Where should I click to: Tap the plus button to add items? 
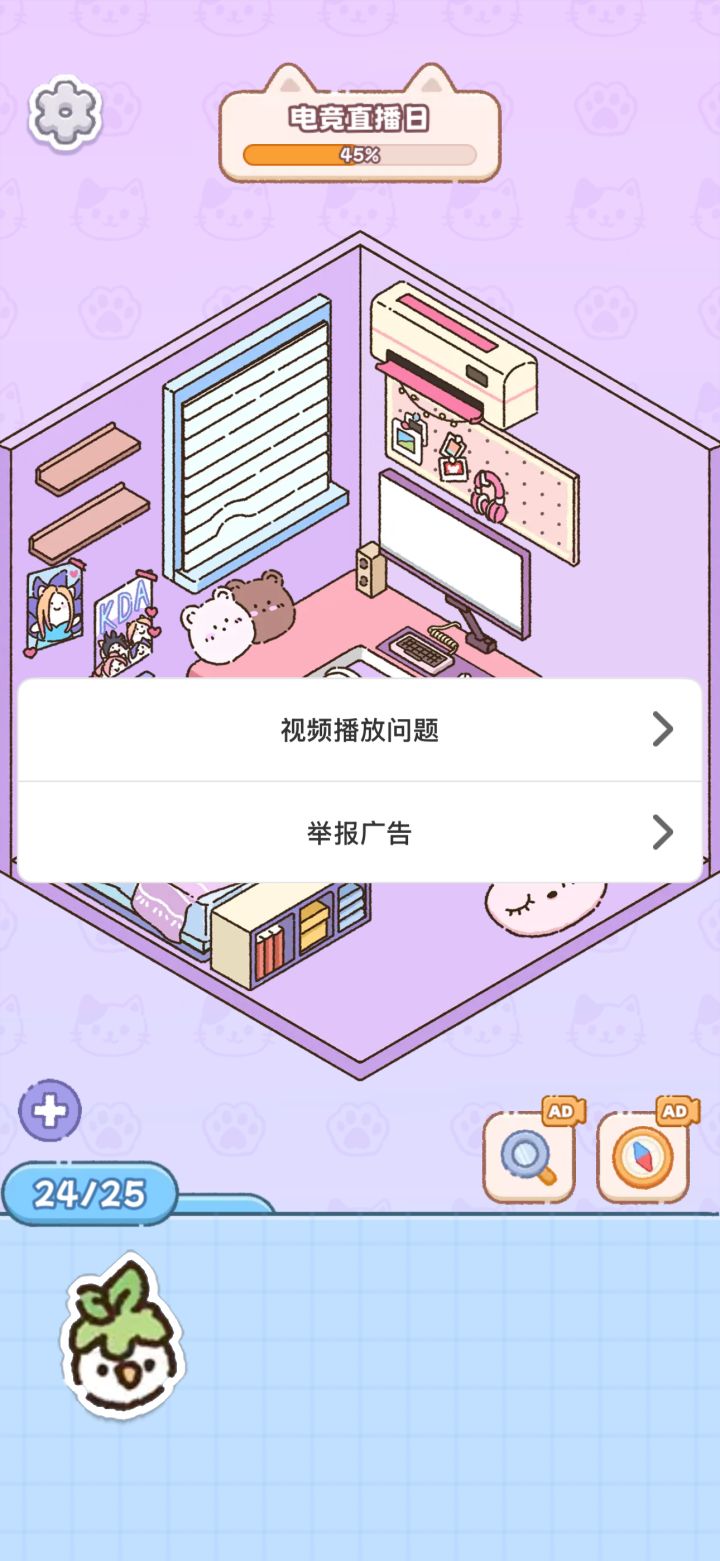(47, 1110)
